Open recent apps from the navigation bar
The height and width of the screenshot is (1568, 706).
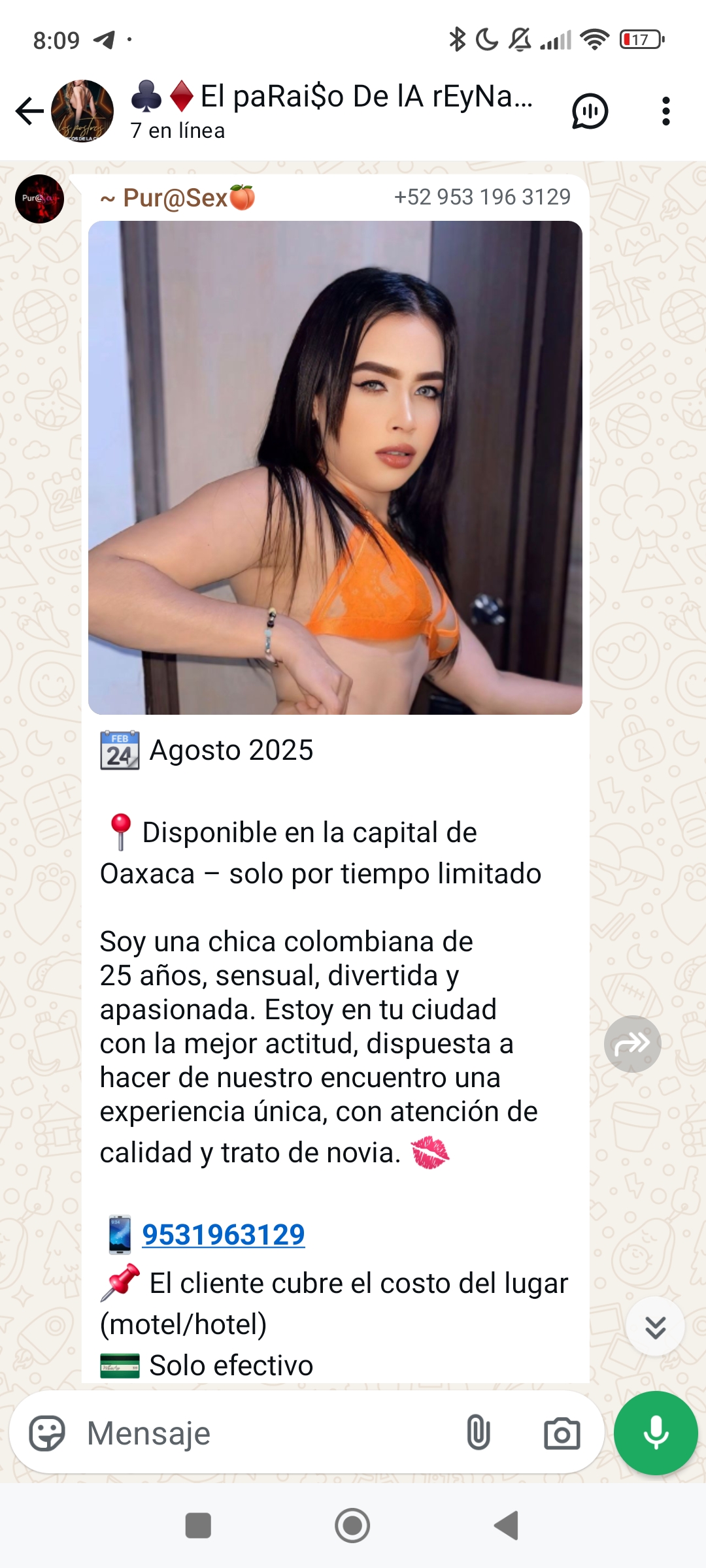(x=198, y=1526)
